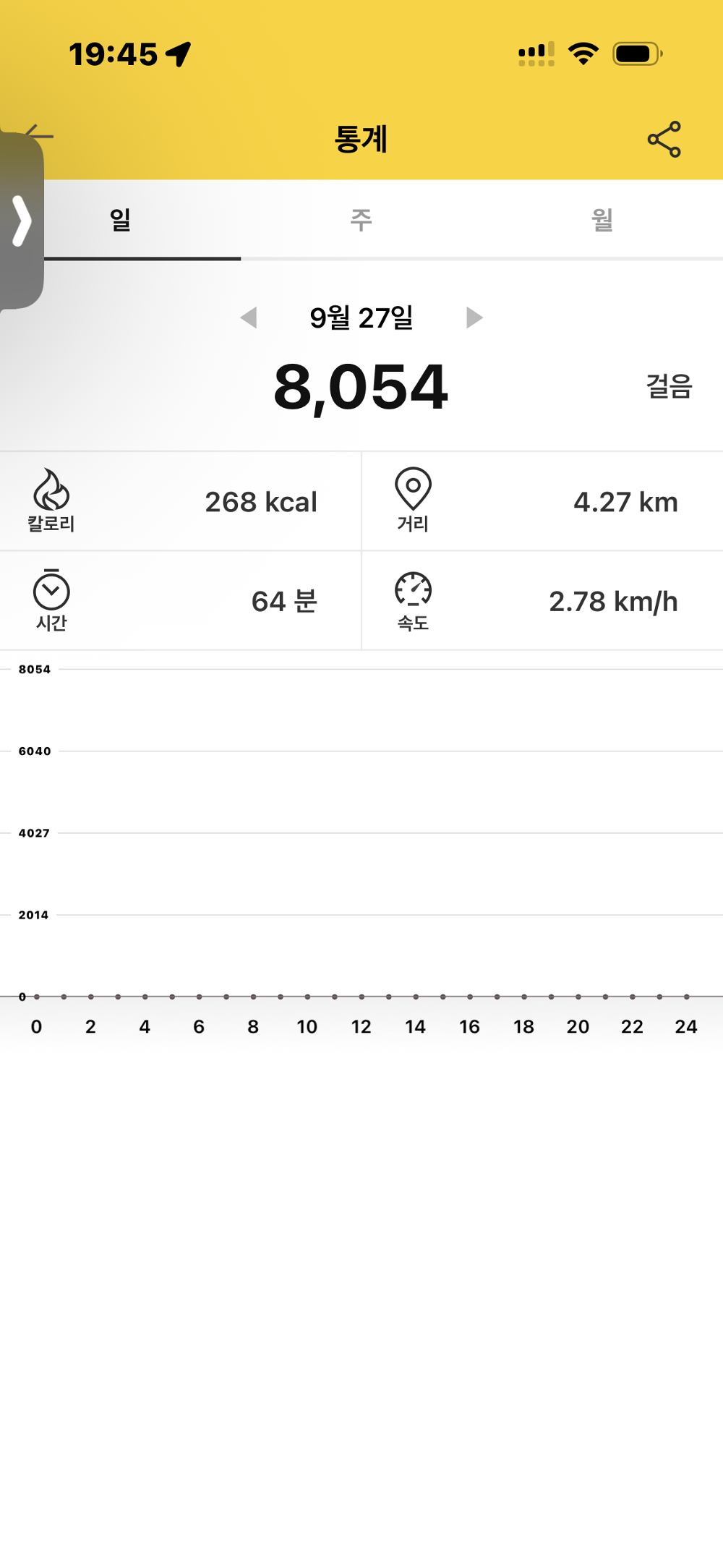
Task: Select the 일 (day) tab
Action: [x=120, y=219]
